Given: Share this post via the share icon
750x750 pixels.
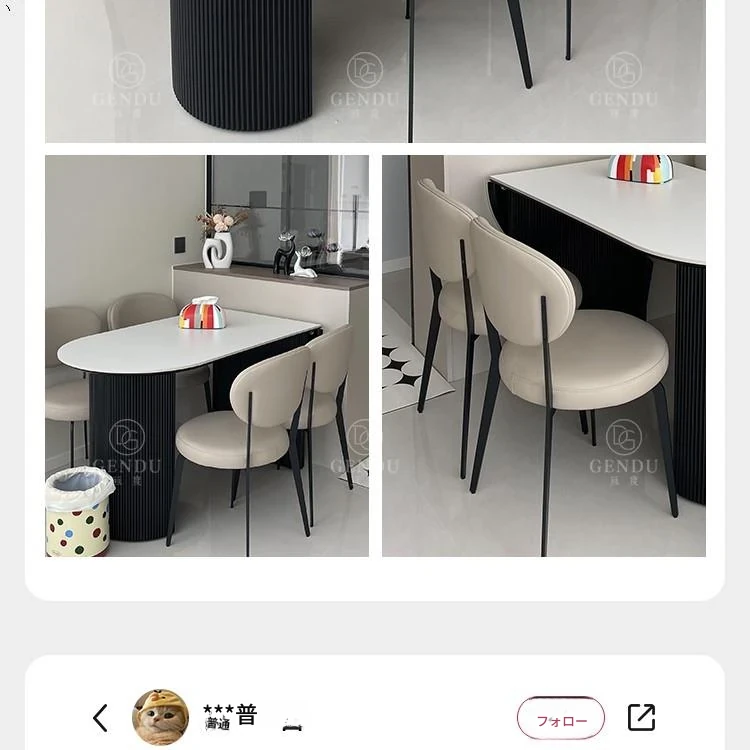Looking at the screenshot, I should (641, 717).
